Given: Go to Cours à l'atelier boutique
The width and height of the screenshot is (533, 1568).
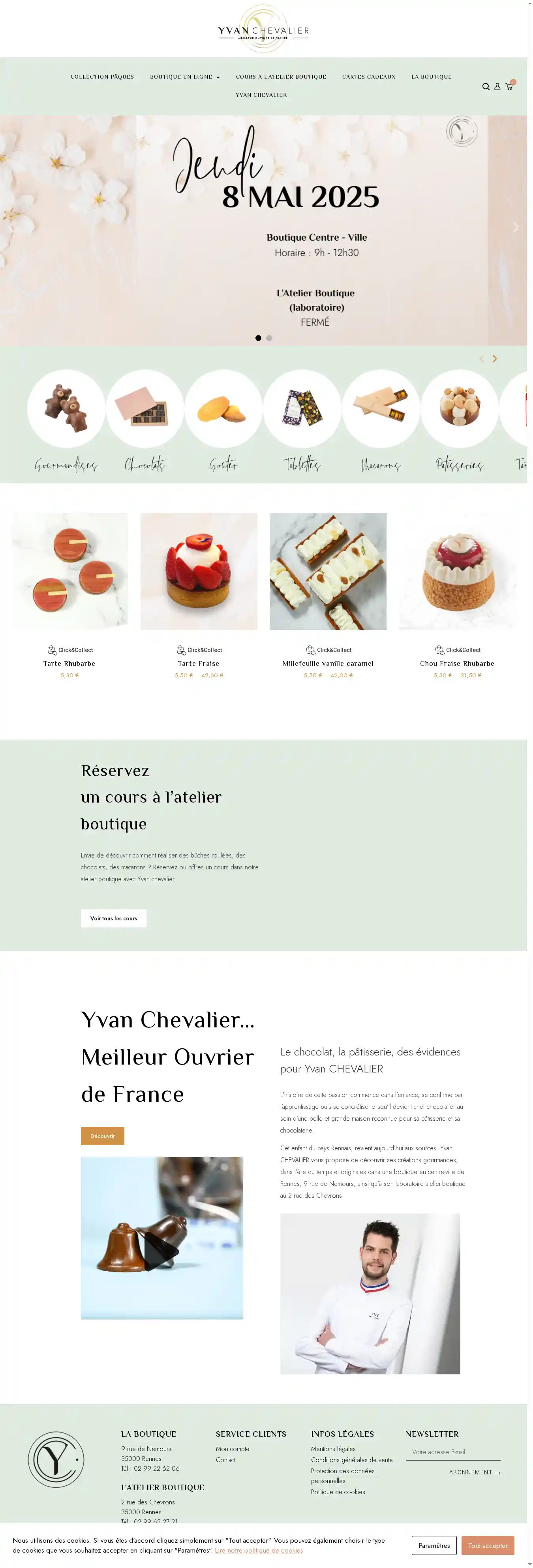Looking at the screenshot, I should click(280, 77).
